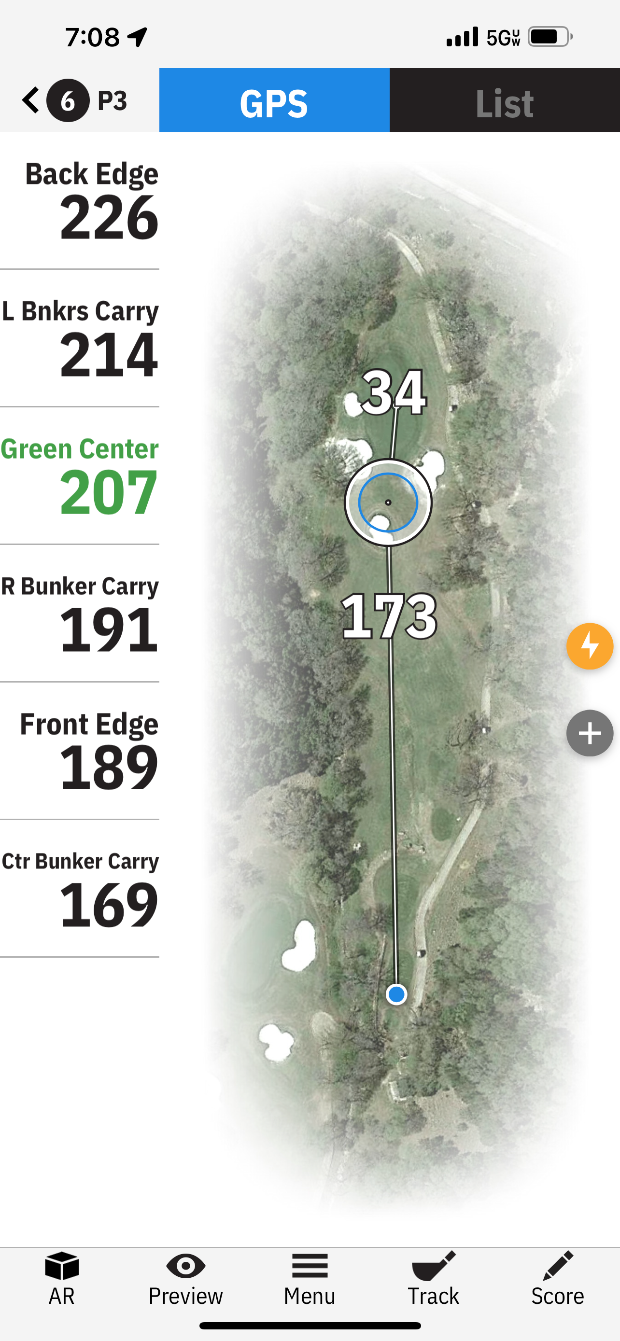Tap the orange lightning bolt button
This screenshot has height=1341, width=620.
tap(589, 645)
